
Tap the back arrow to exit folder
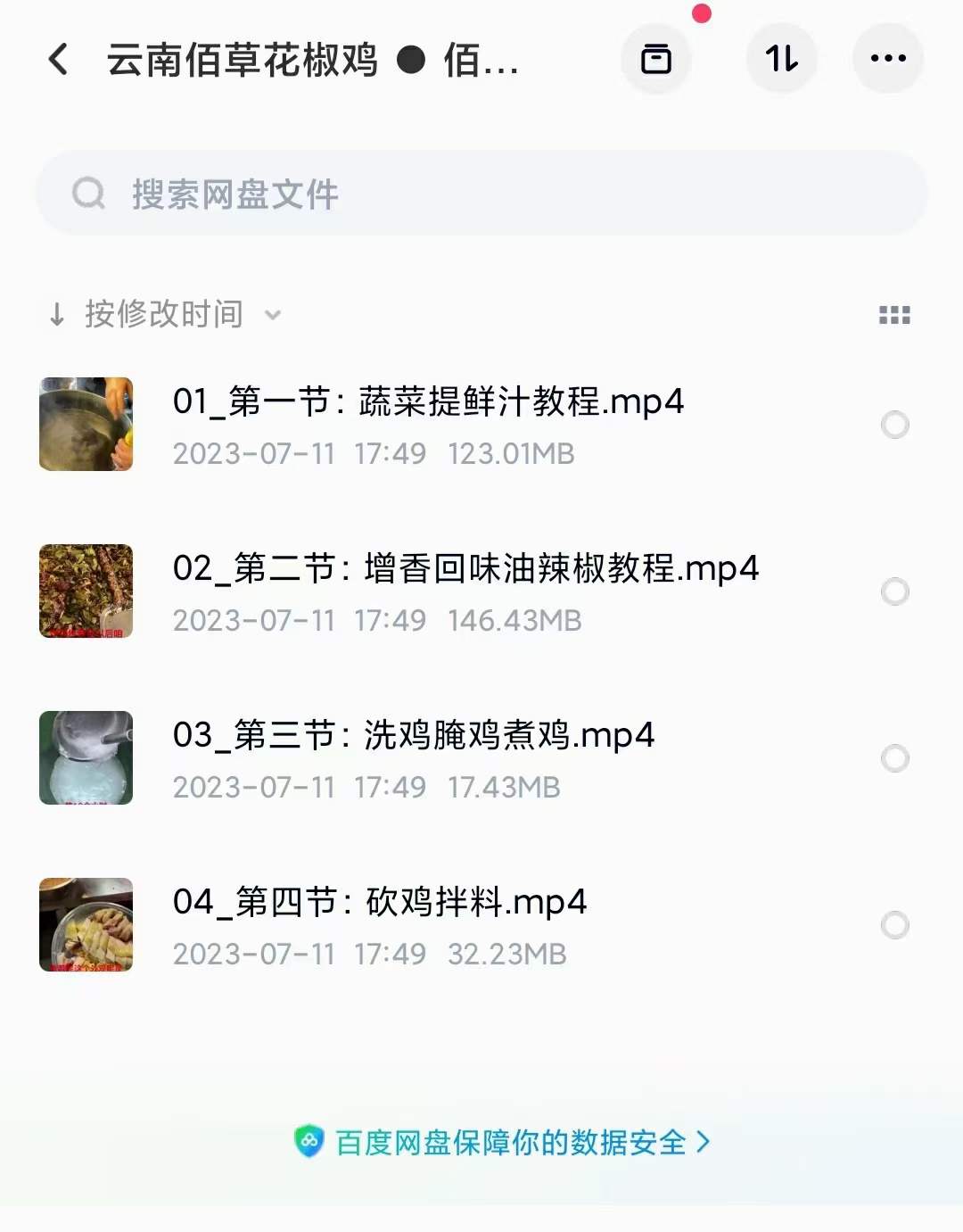57,60
